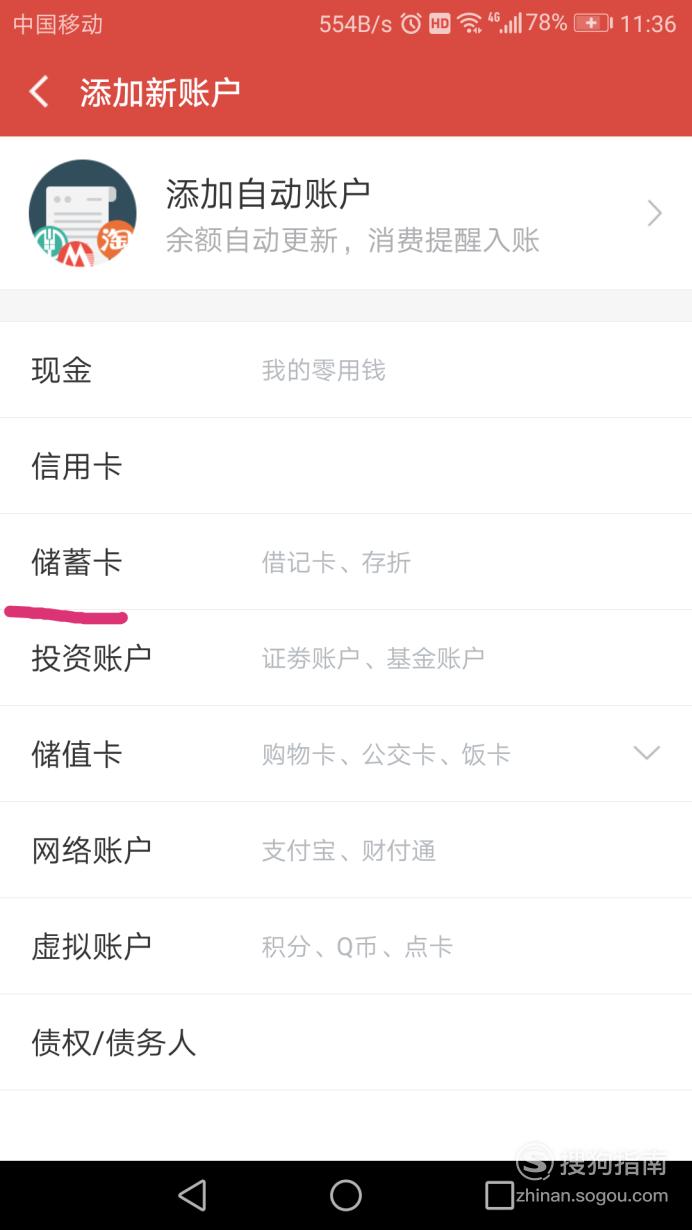Viewport: 692px width, 1230px height.
Task: Select the 现金 account type
Action: [x=346, y=370]
